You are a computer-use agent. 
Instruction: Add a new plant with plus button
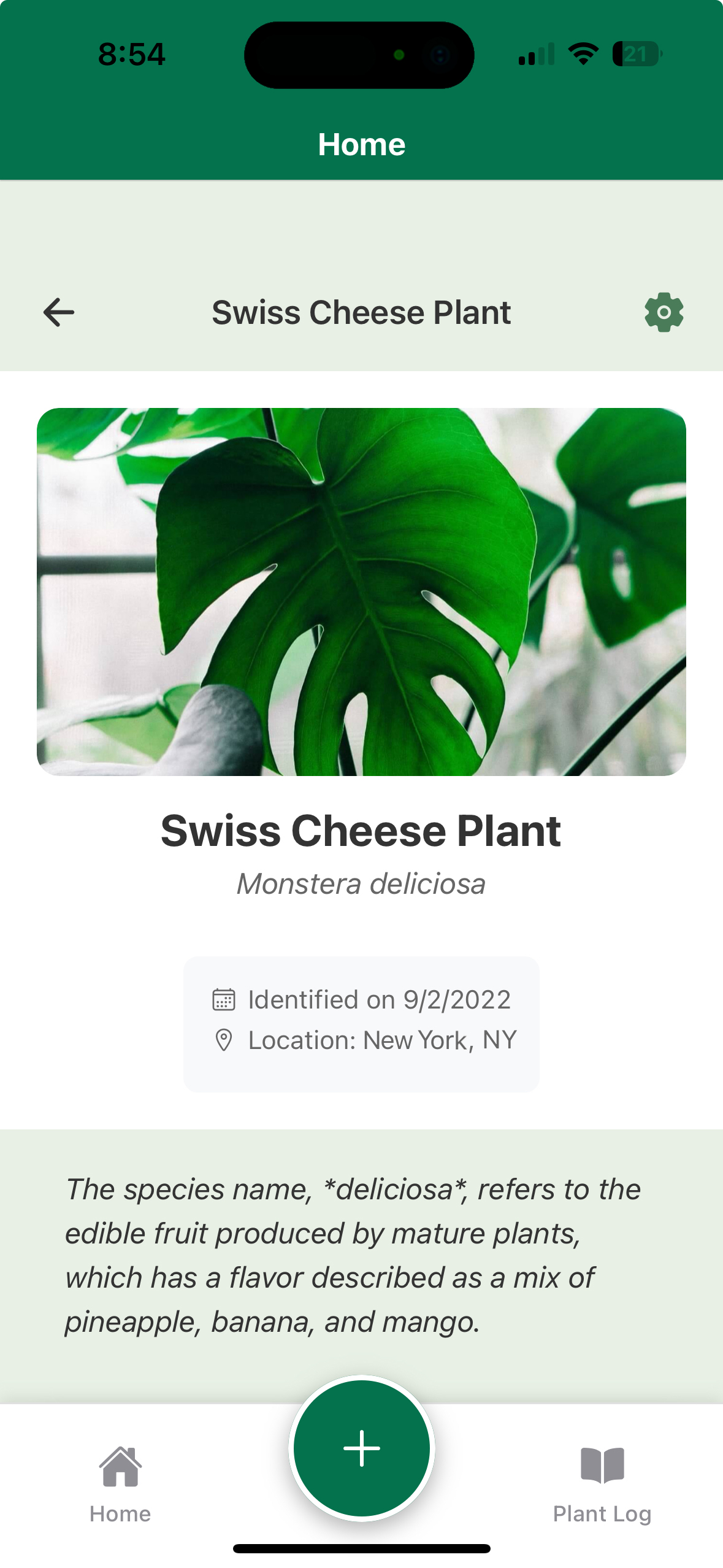pyautogui.click(x=362, y=1448)
